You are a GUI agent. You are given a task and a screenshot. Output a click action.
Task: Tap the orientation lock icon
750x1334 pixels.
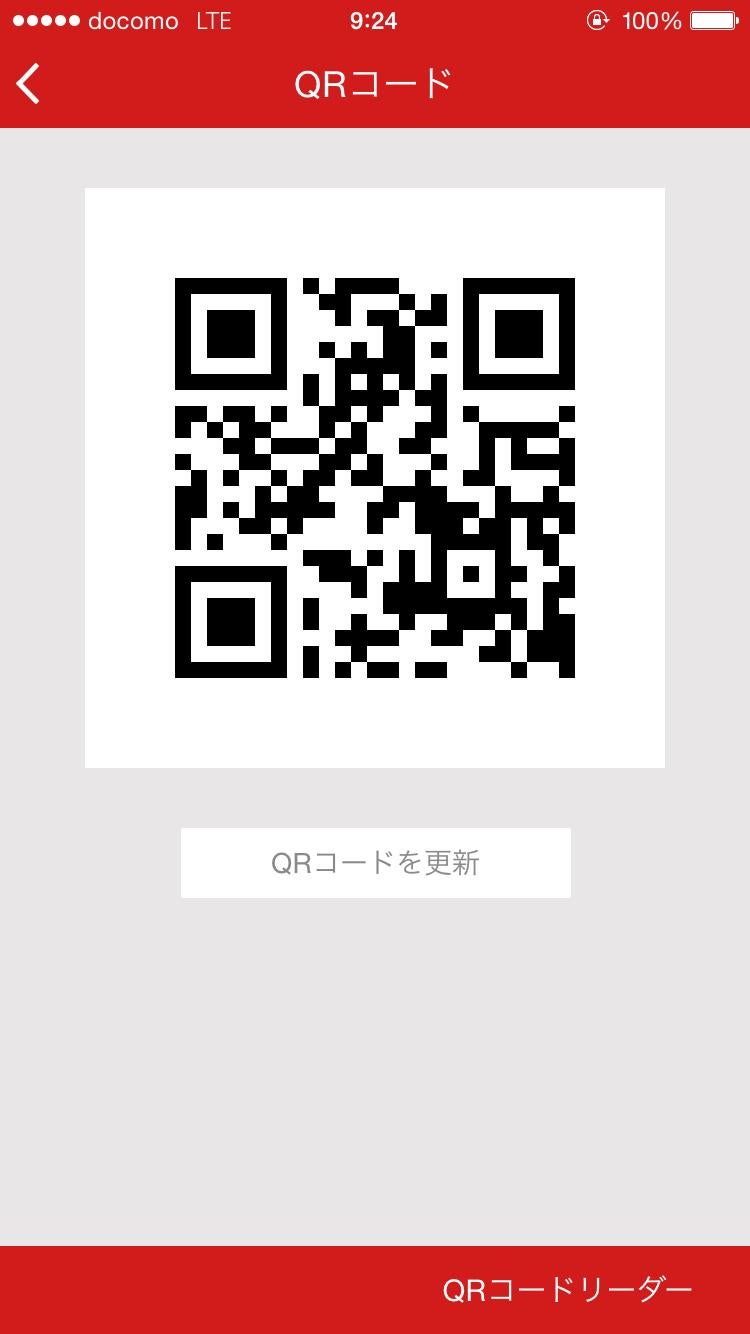coord(600,20)
